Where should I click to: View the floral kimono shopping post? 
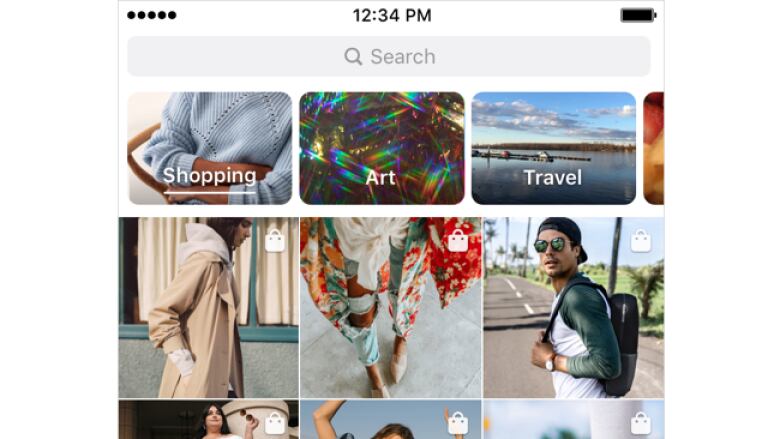pyautogui.click(x=390, y=307)
